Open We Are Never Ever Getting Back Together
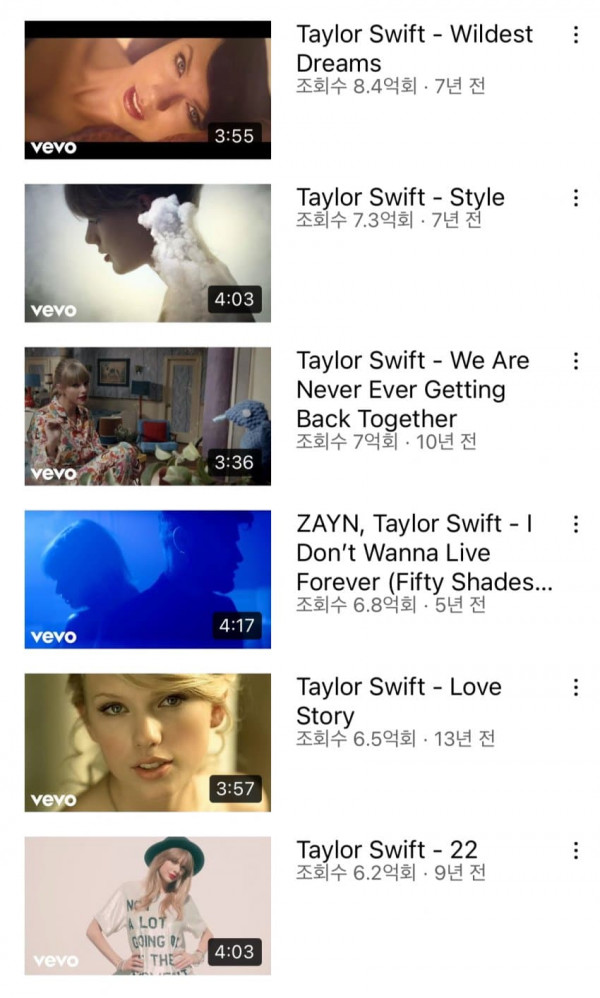The height and width of the screenshot is (998, 600). click(x=148, y=416)
